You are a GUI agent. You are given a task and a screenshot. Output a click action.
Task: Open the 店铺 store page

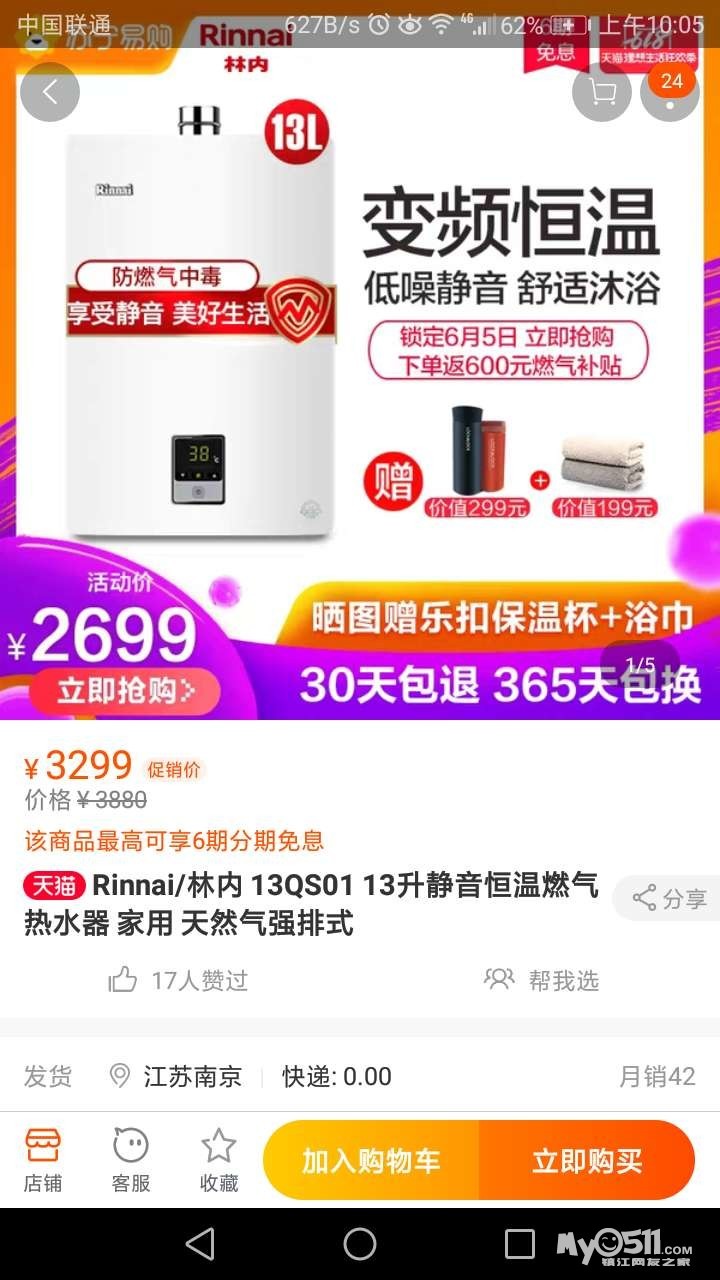(x=43, y=1160)
